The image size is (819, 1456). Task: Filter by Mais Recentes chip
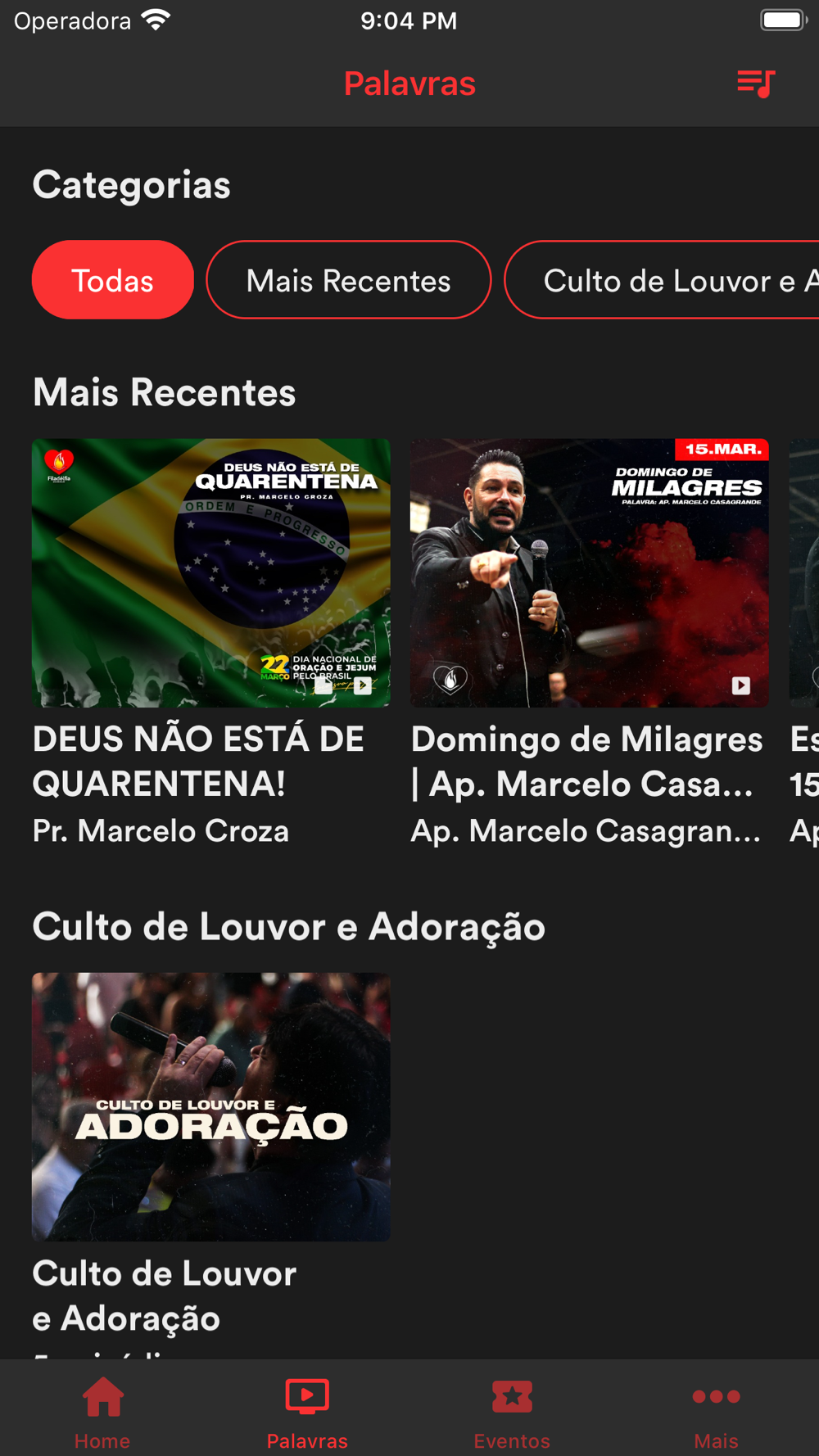point(348,280)
